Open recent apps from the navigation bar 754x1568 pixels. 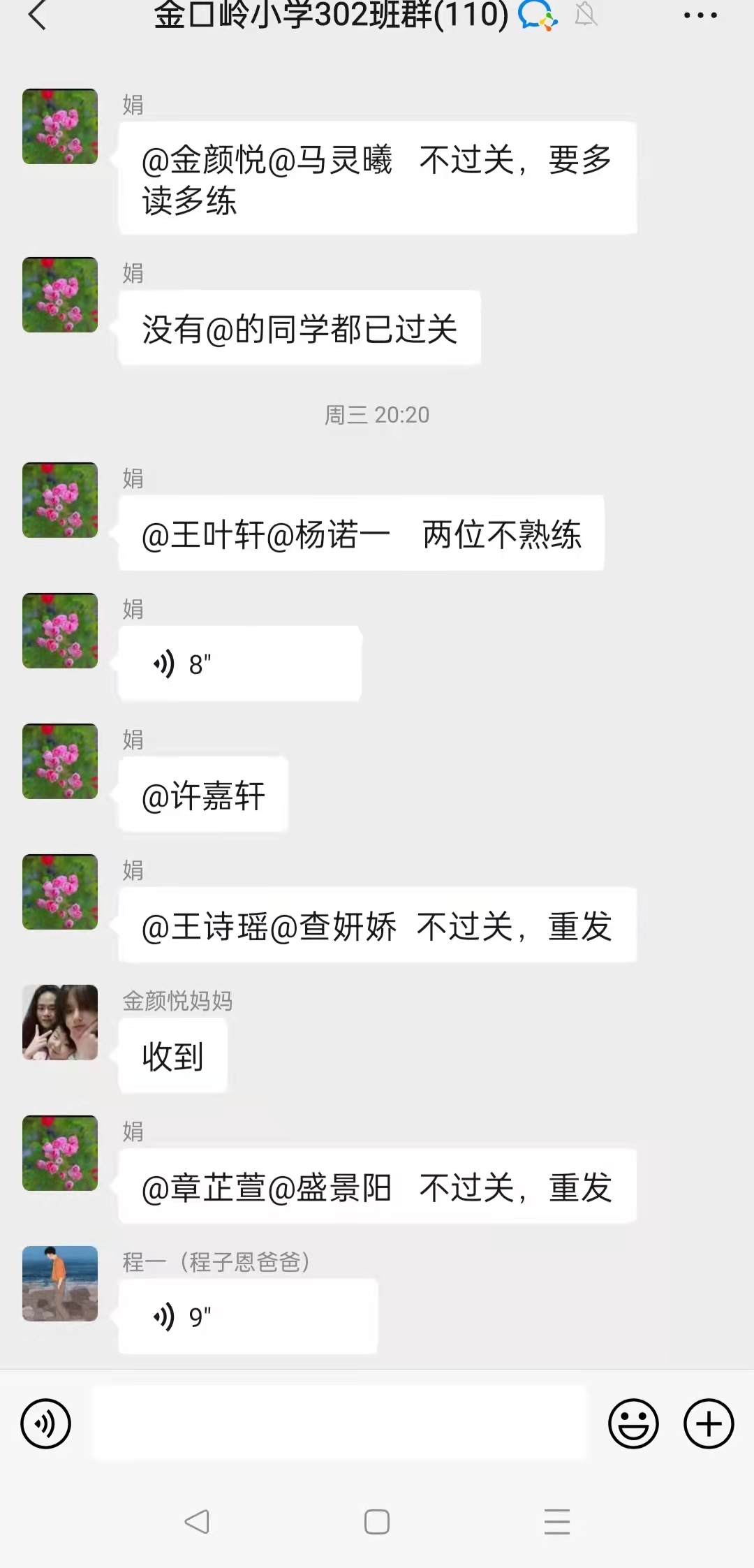[557, 1522]
